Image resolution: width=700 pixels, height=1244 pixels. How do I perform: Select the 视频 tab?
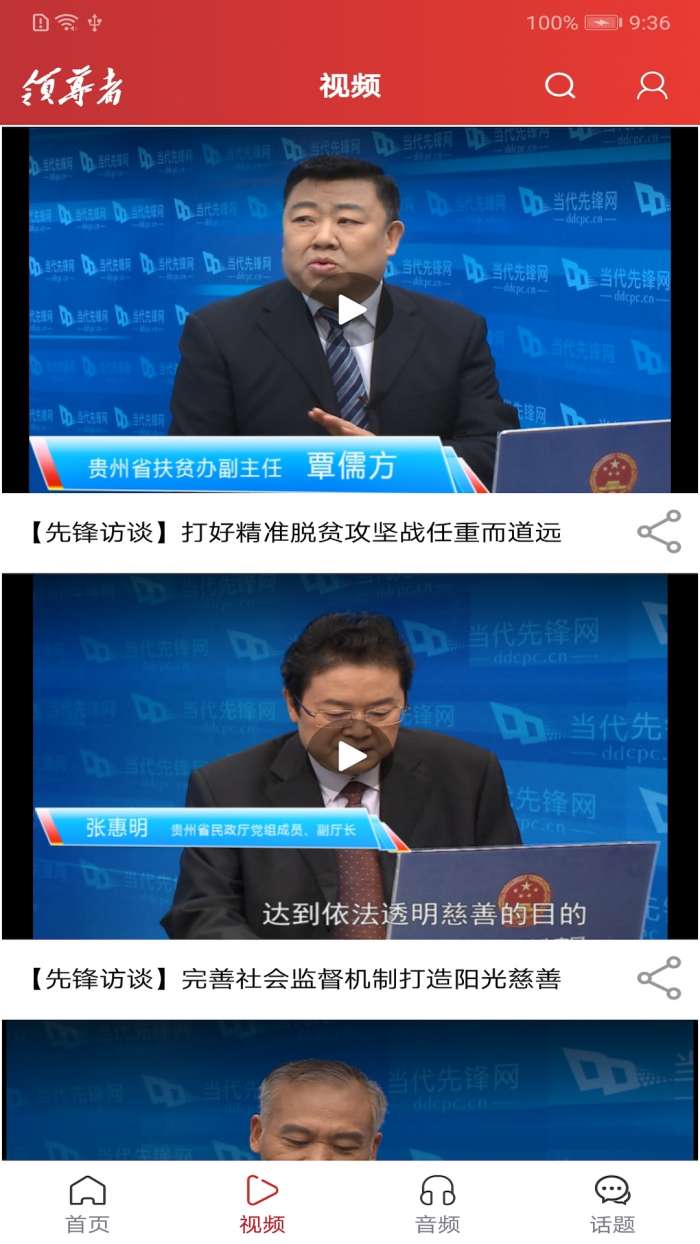click(x=262, y=1204)
